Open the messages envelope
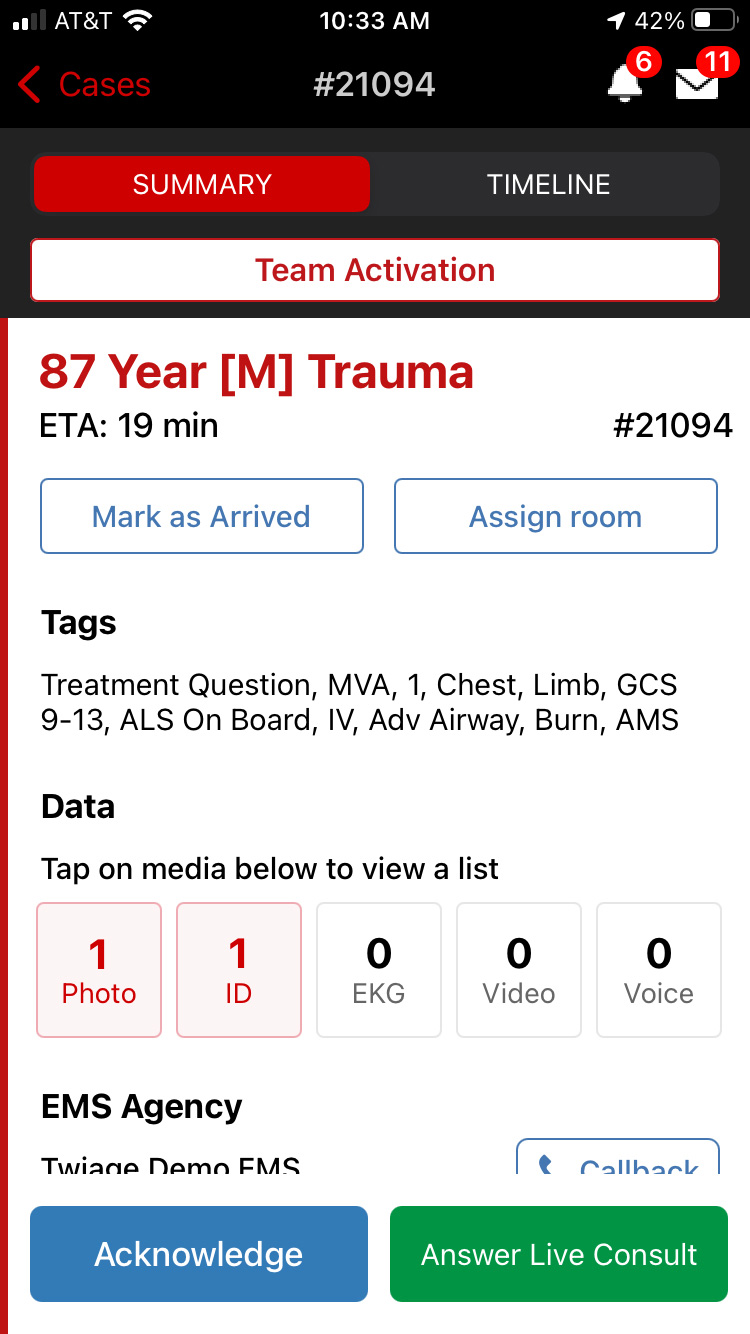Viewport: 750px width, 1334px height. coord(697,84)
